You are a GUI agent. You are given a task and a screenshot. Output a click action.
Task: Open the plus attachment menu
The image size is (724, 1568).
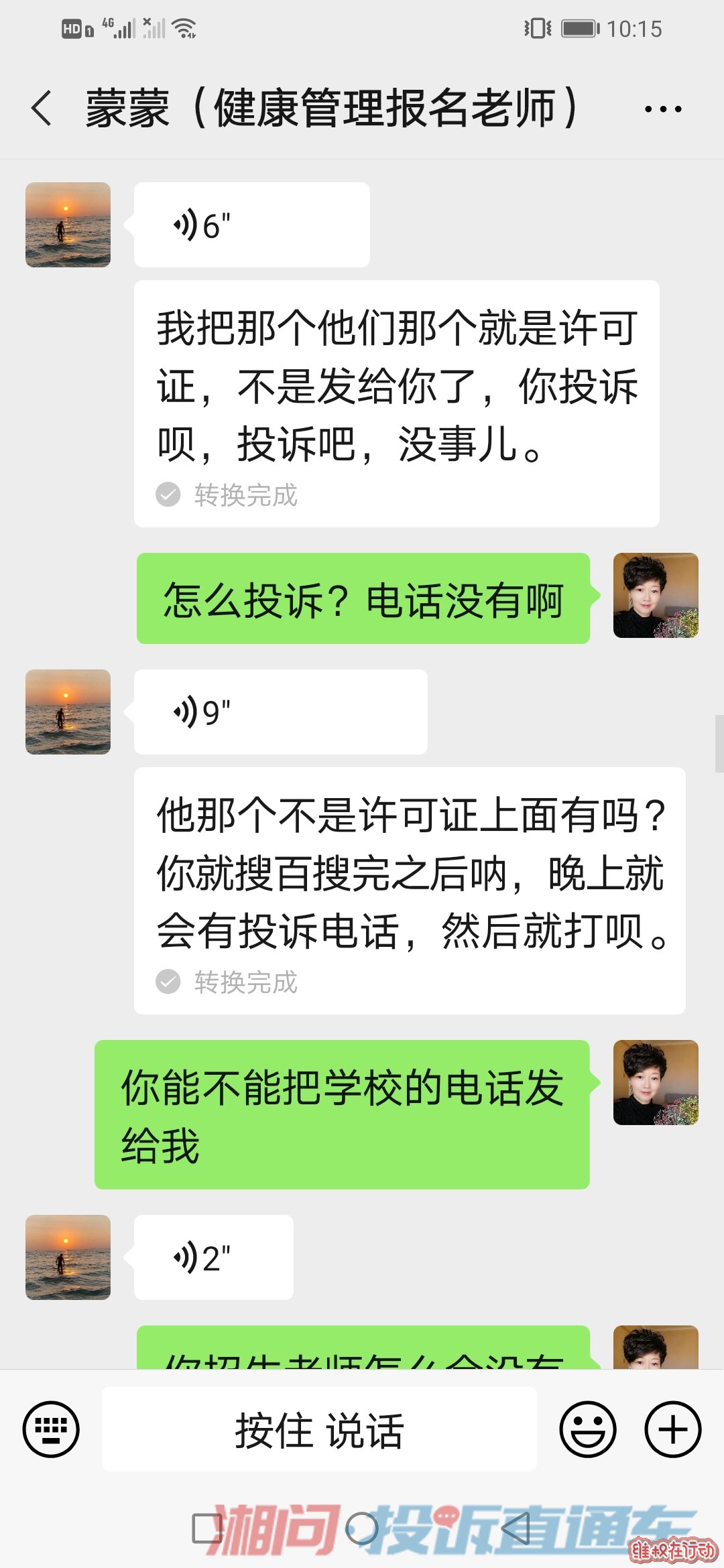[x=672, y=1429]
